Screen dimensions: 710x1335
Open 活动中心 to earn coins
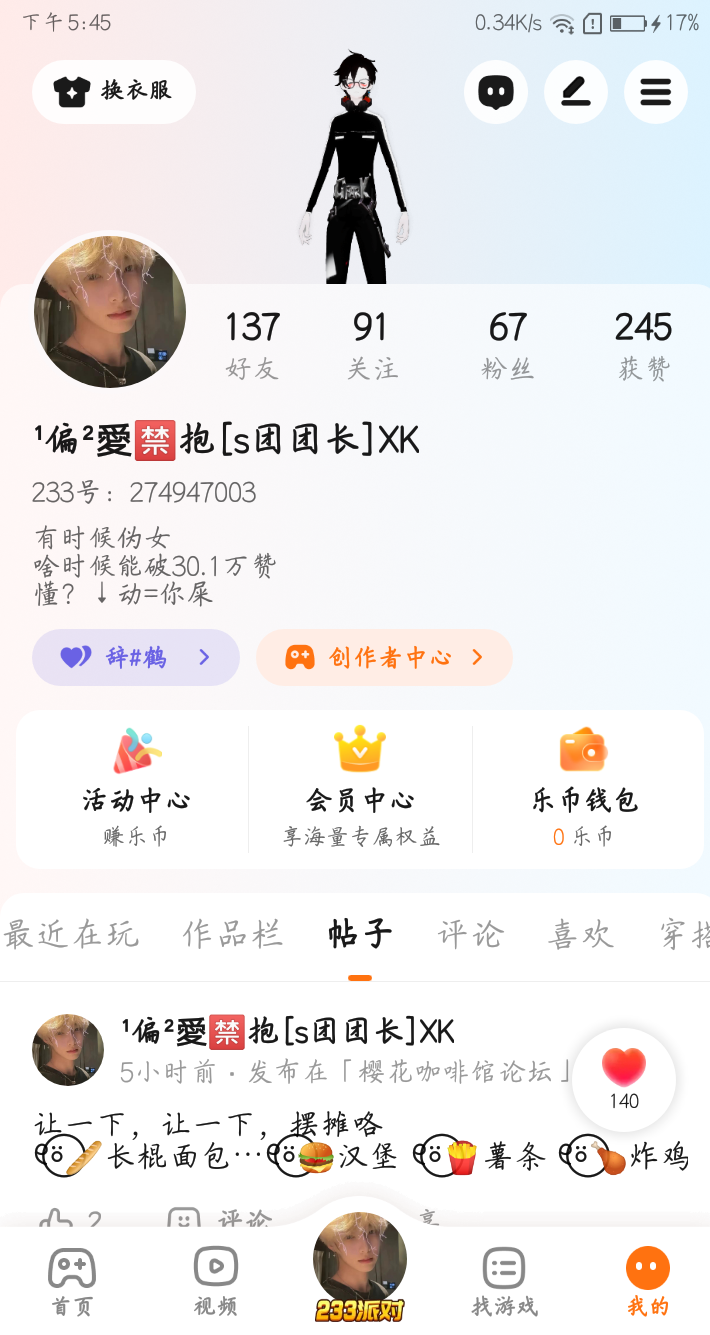[136, 788]
